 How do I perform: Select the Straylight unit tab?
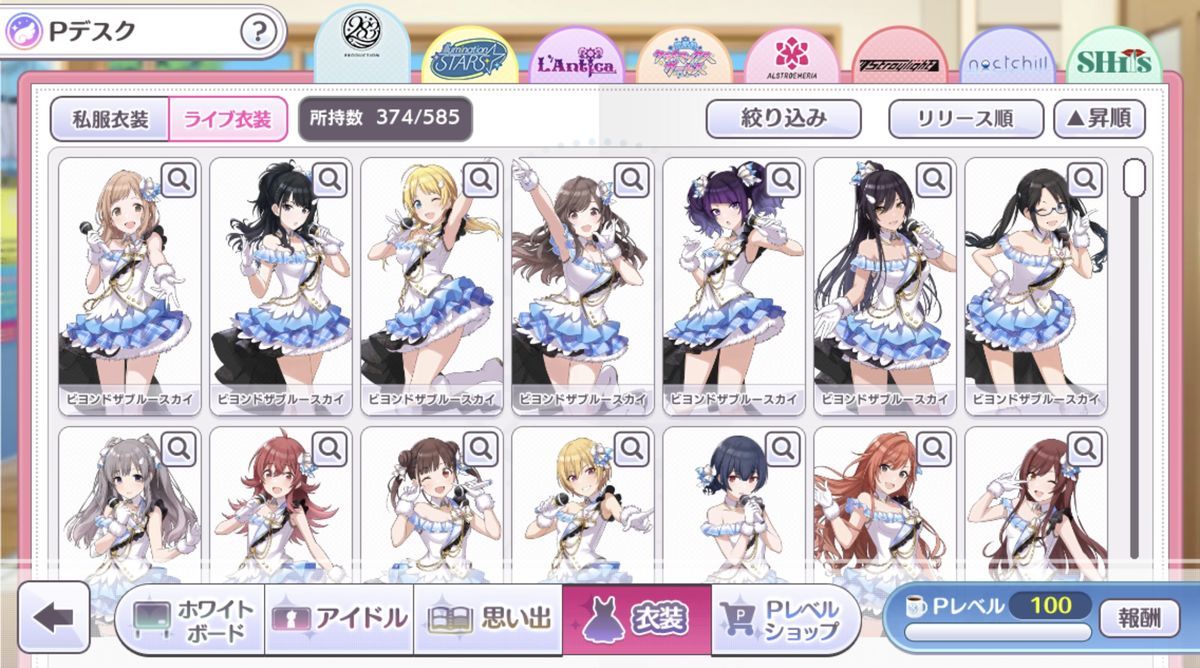[x=900, y=56]
